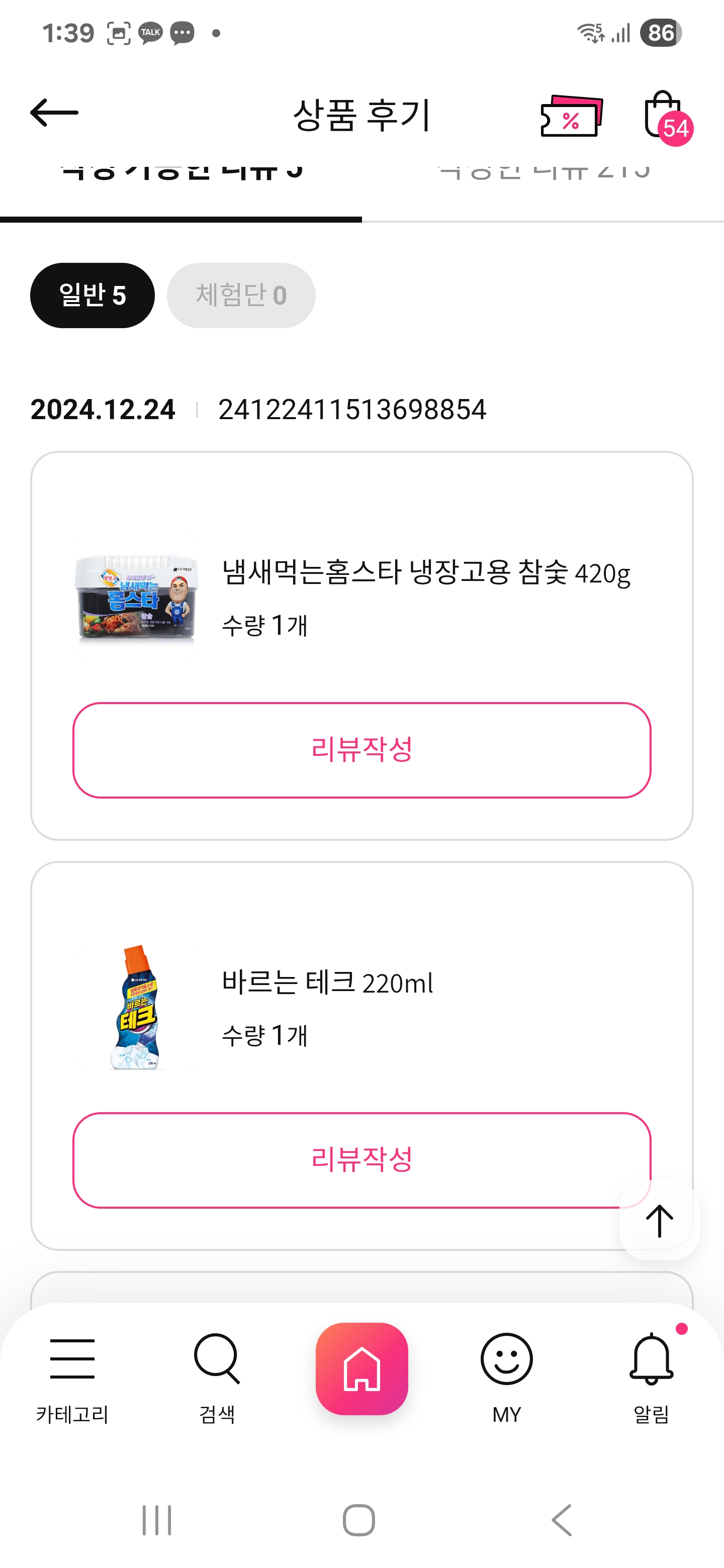
Task: Tap 리뷰작성 for 바르는 테크 220ml
Action: pyautogui.click(x=361, y=1159)
